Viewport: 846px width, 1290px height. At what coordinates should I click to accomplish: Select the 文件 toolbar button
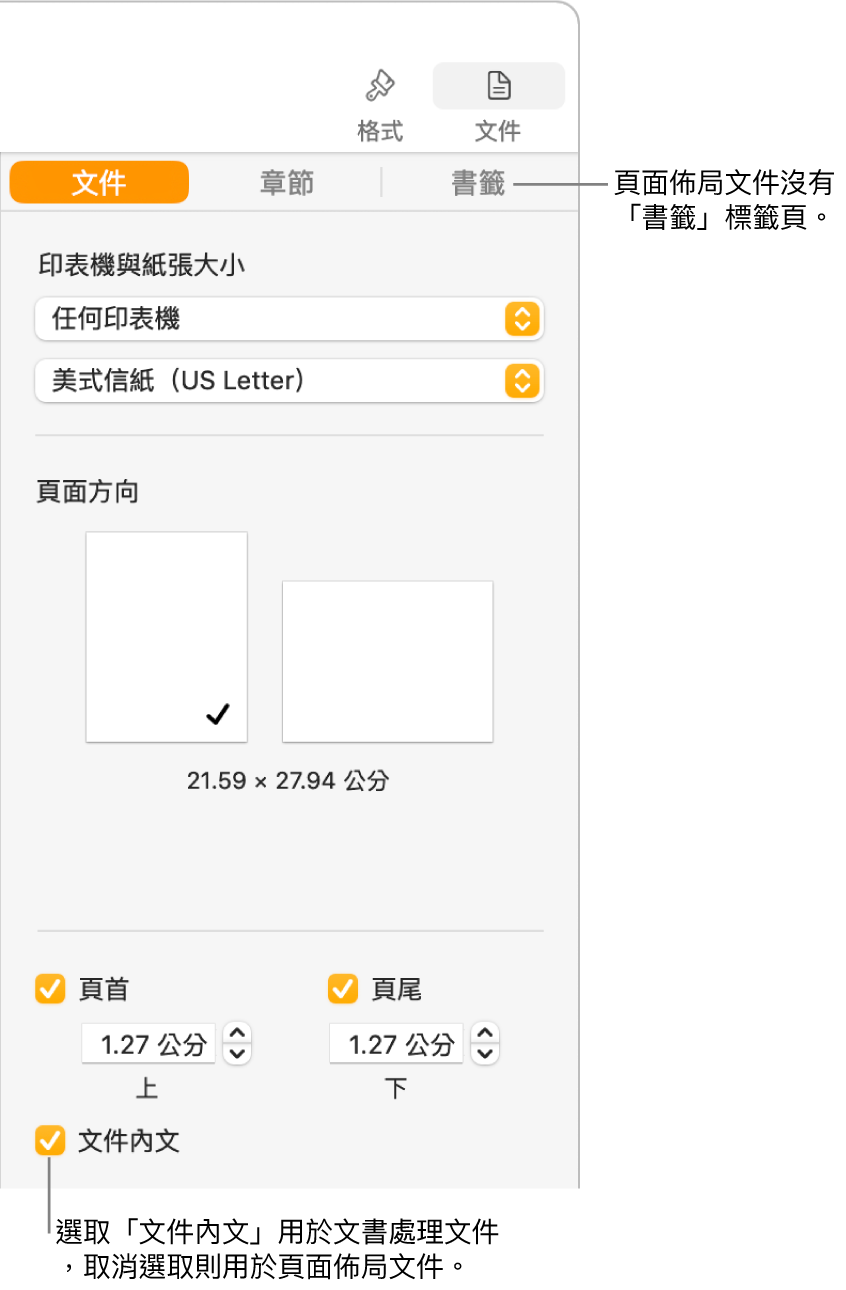point(498,103)
